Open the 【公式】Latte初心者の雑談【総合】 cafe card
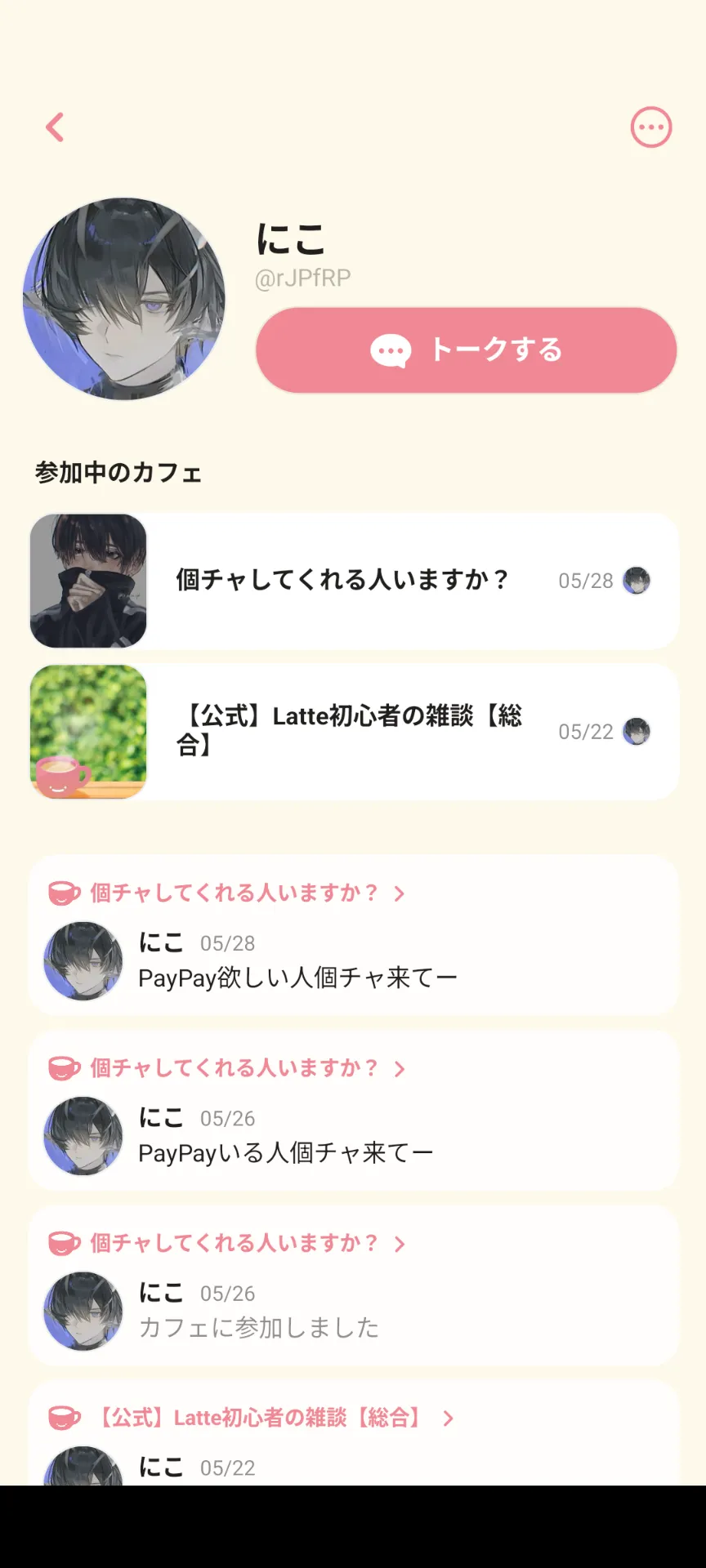 pyautogui.click(x=353, y=732)
